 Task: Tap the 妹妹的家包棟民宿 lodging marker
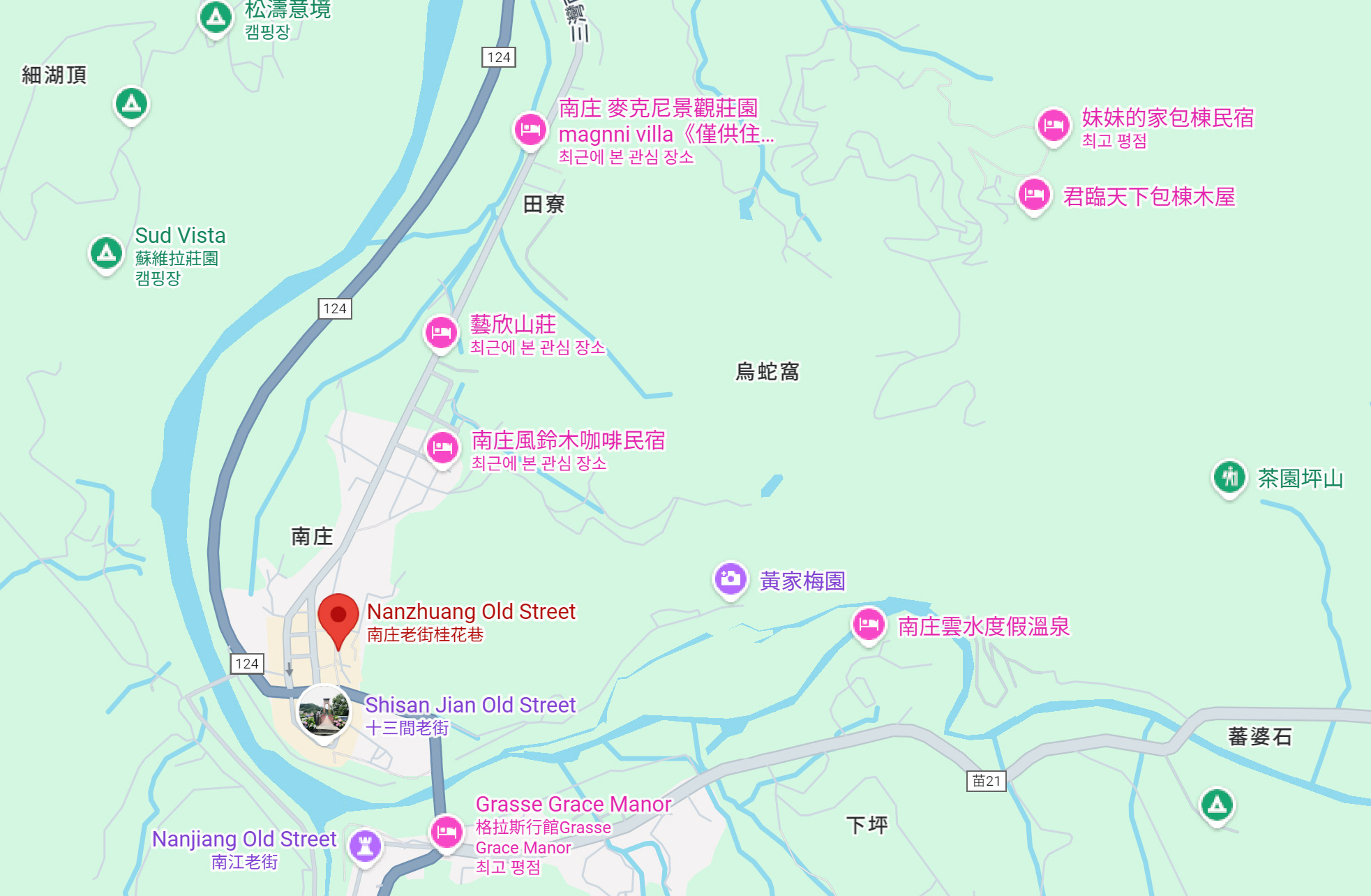pos(1054,126)
